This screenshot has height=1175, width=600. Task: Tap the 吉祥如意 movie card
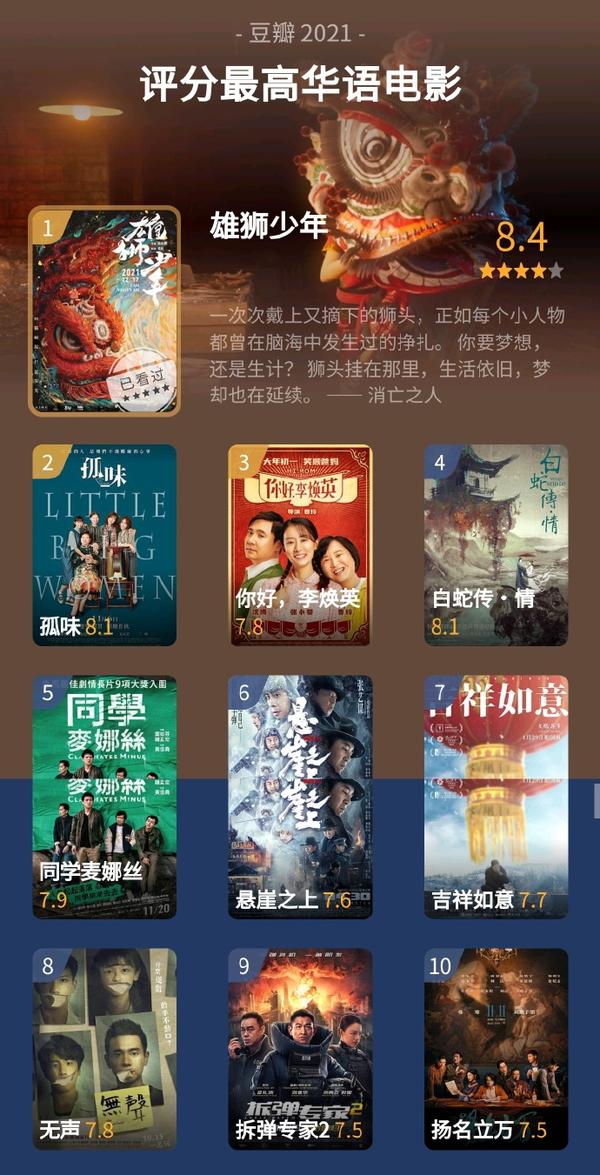click(x=496, y=797)
